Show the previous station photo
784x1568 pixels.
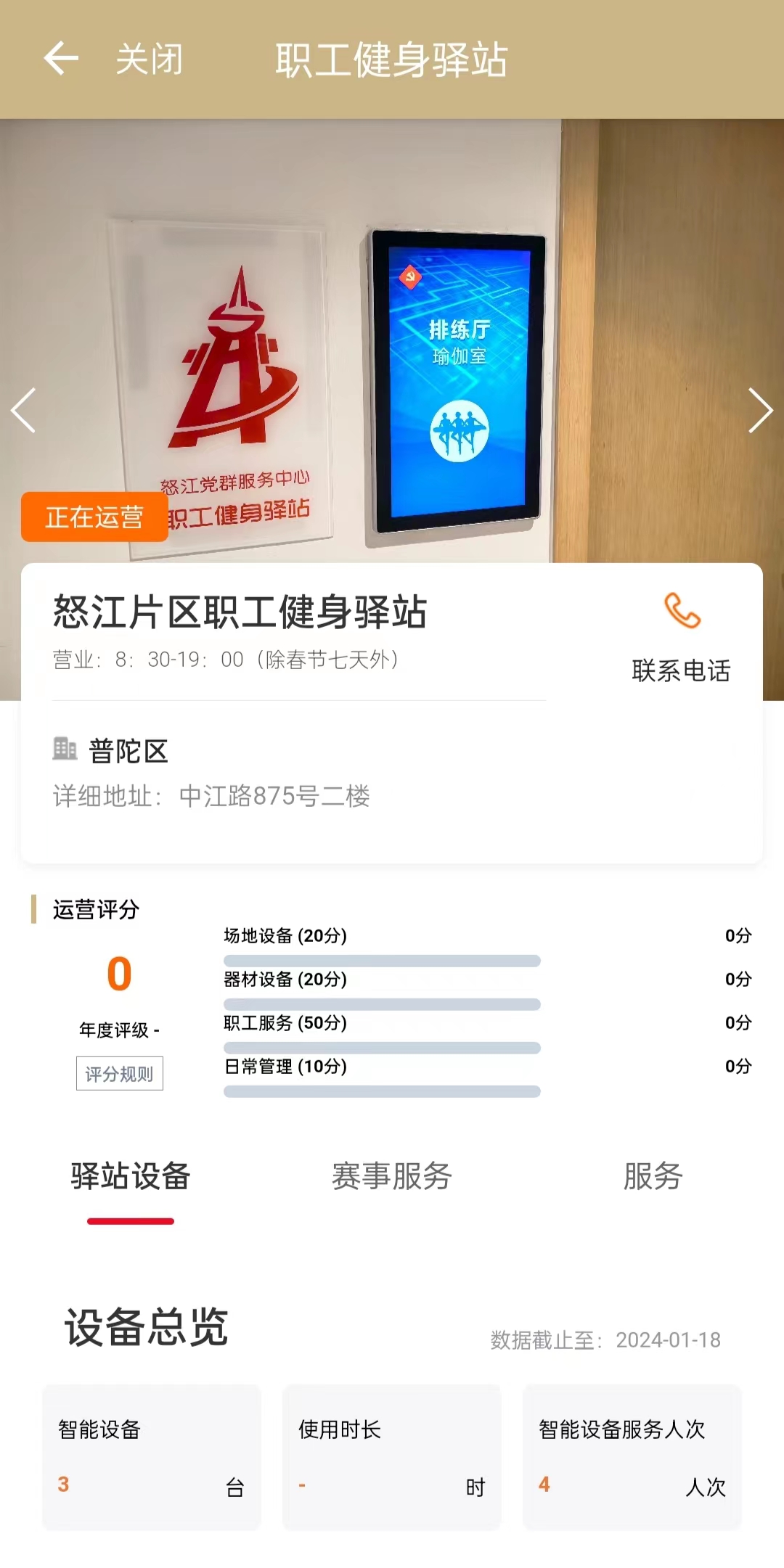click(24, 411)
